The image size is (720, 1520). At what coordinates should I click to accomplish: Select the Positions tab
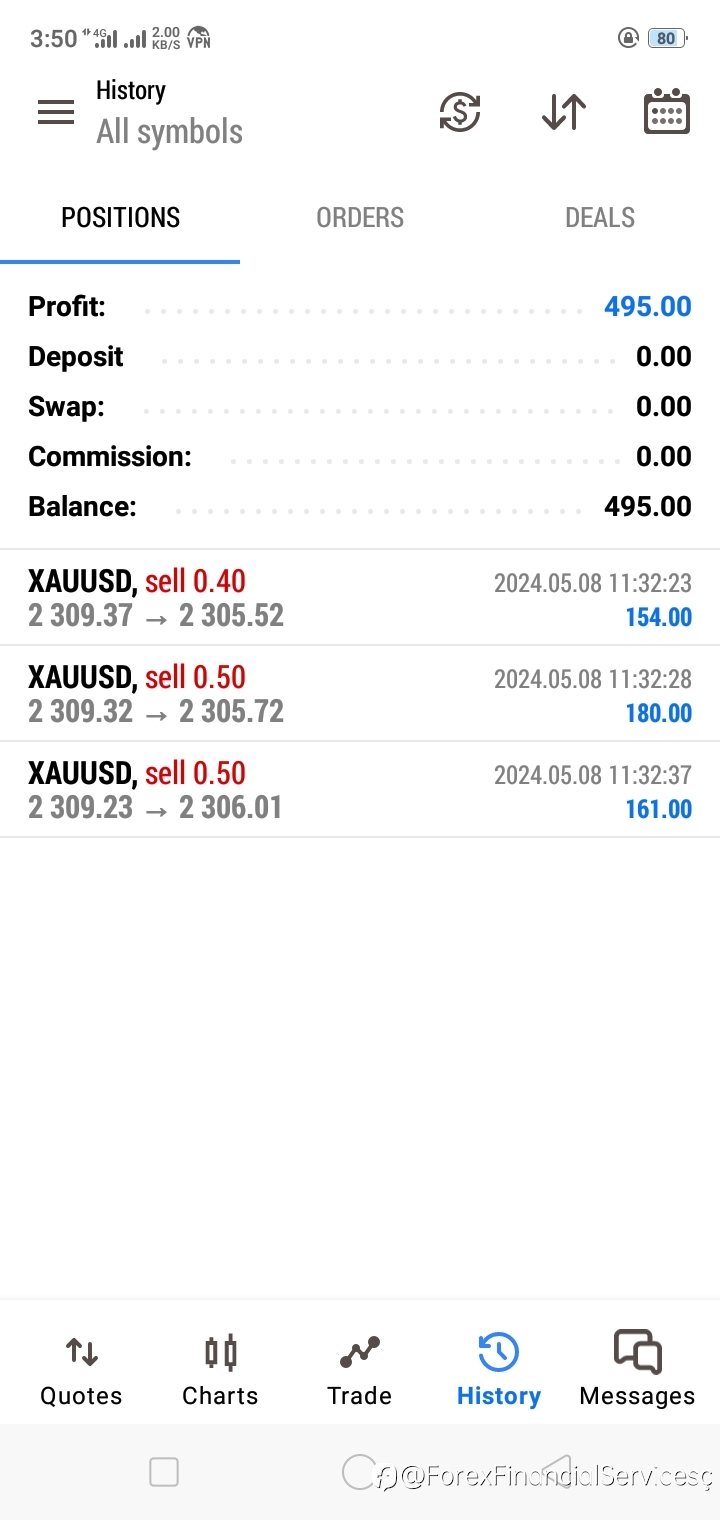[120, 218]
